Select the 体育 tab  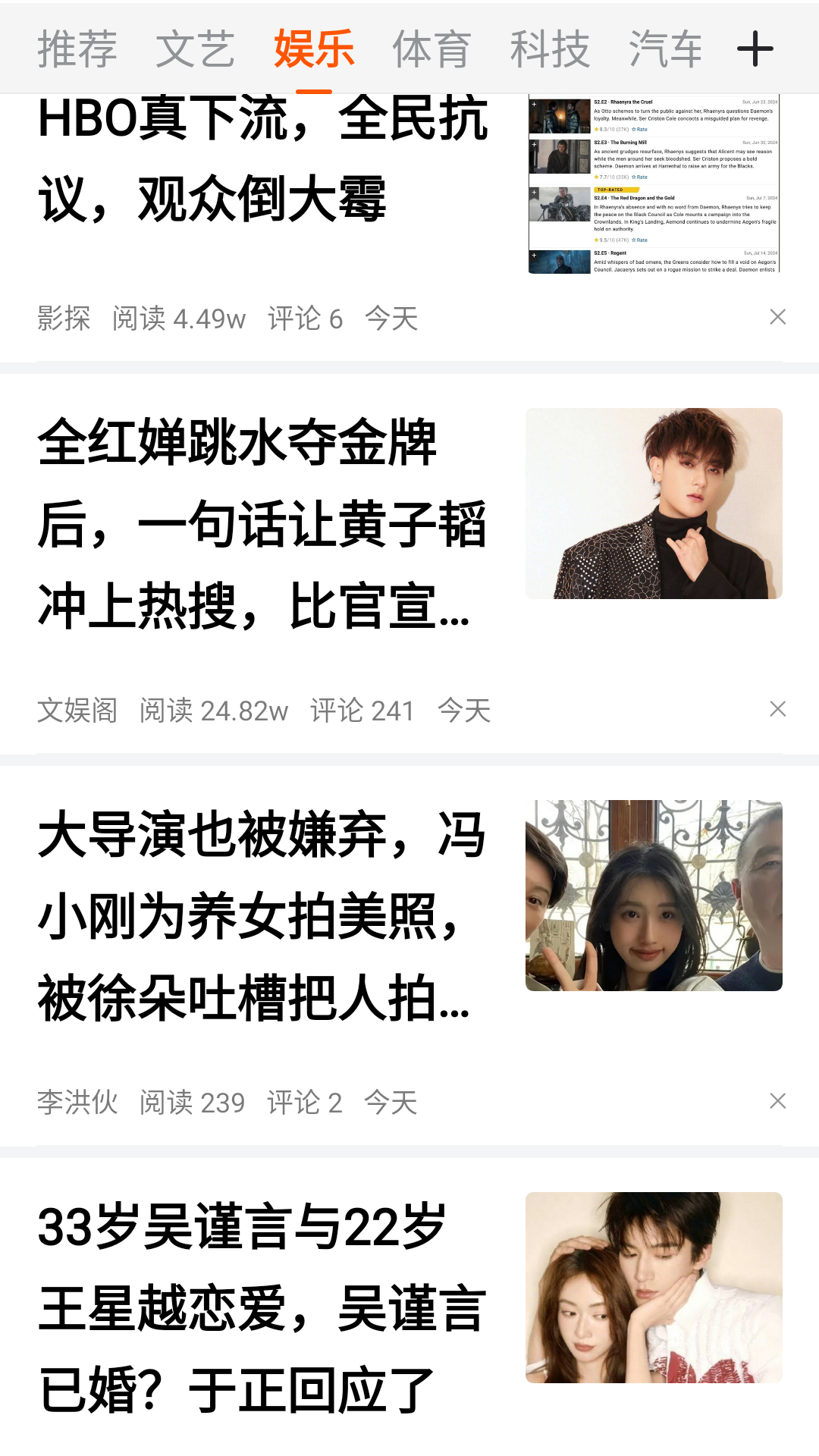(x=431, y=49)
